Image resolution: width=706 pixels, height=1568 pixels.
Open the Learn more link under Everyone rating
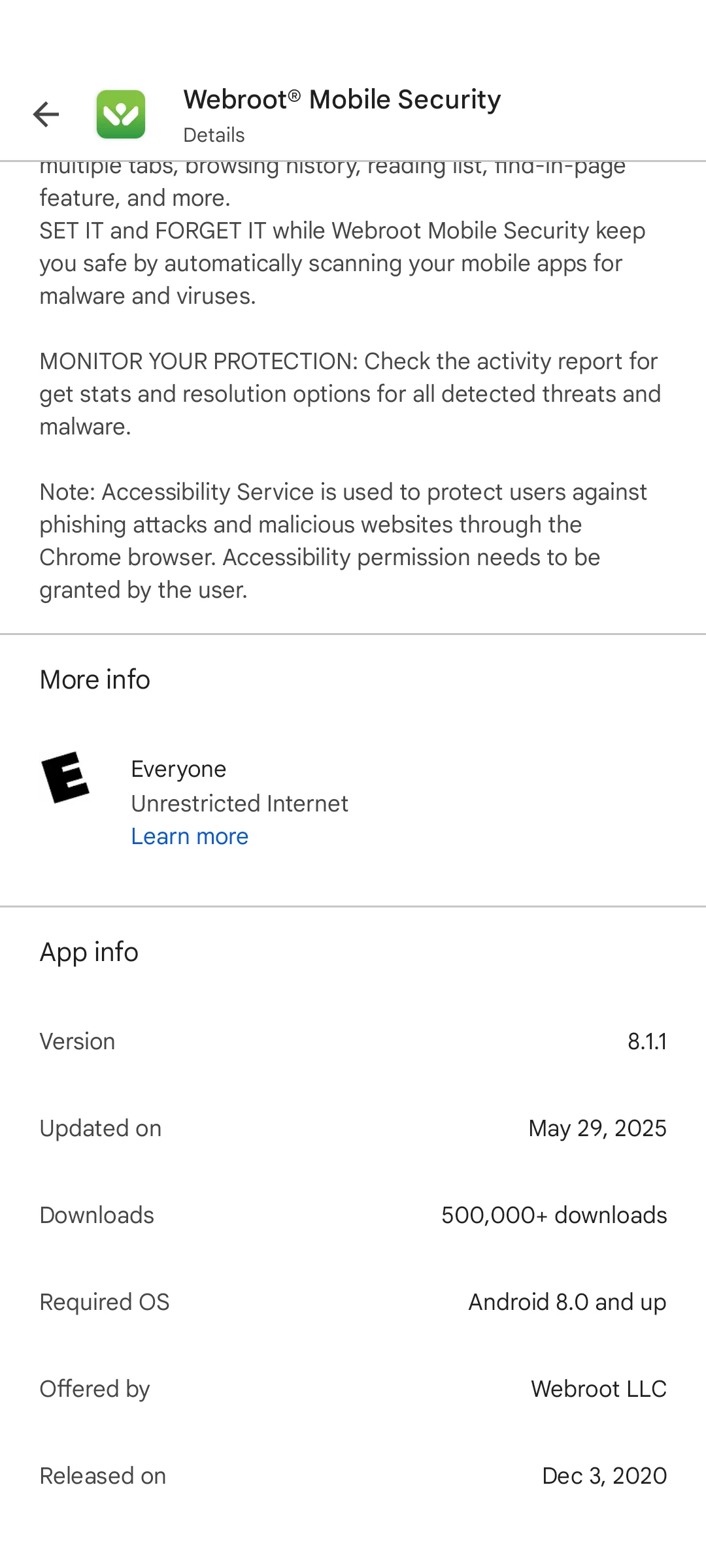pos(190,836)
